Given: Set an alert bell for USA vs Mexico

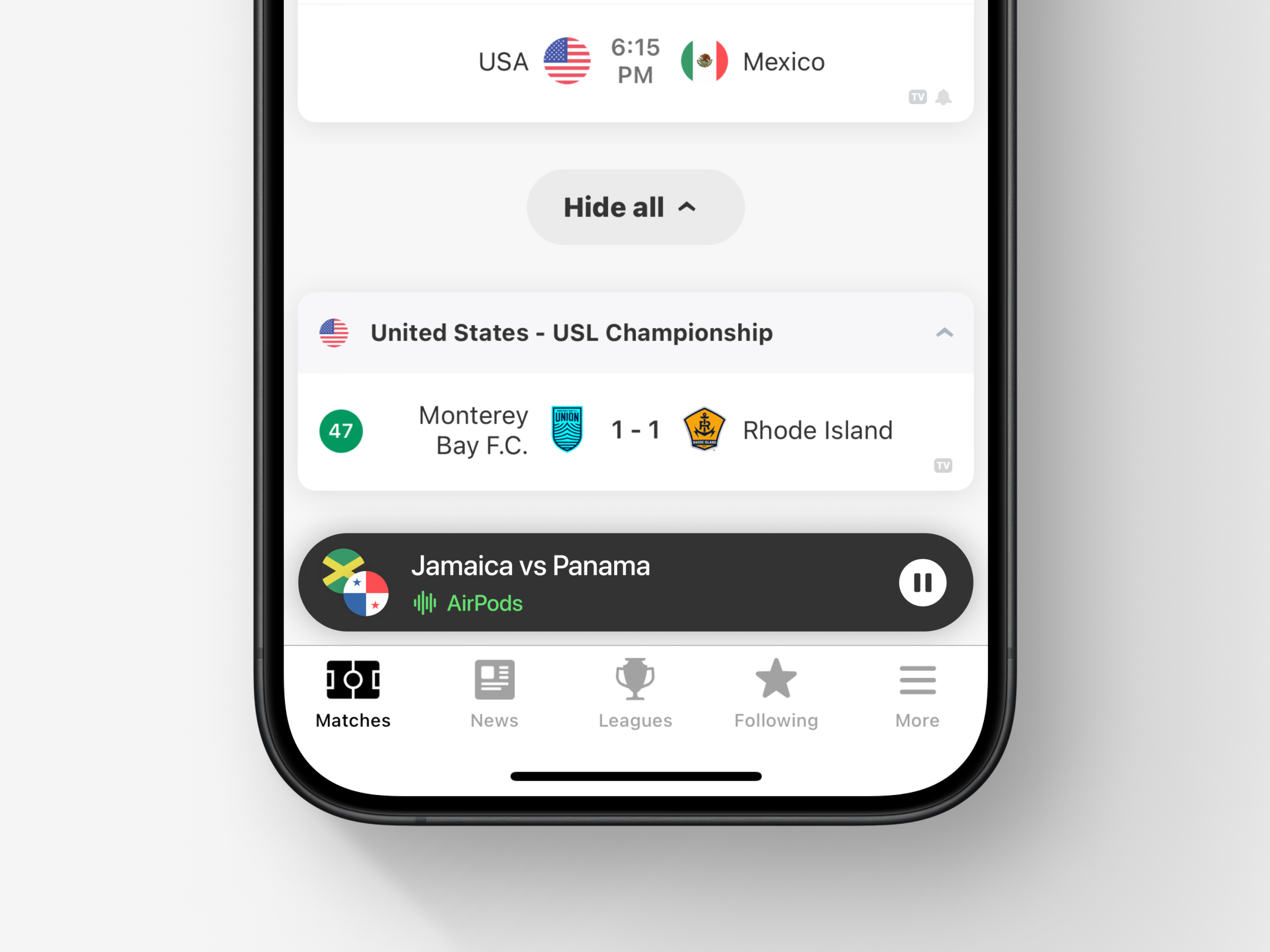Looking at the screenshot, I should tap(943, 98).
